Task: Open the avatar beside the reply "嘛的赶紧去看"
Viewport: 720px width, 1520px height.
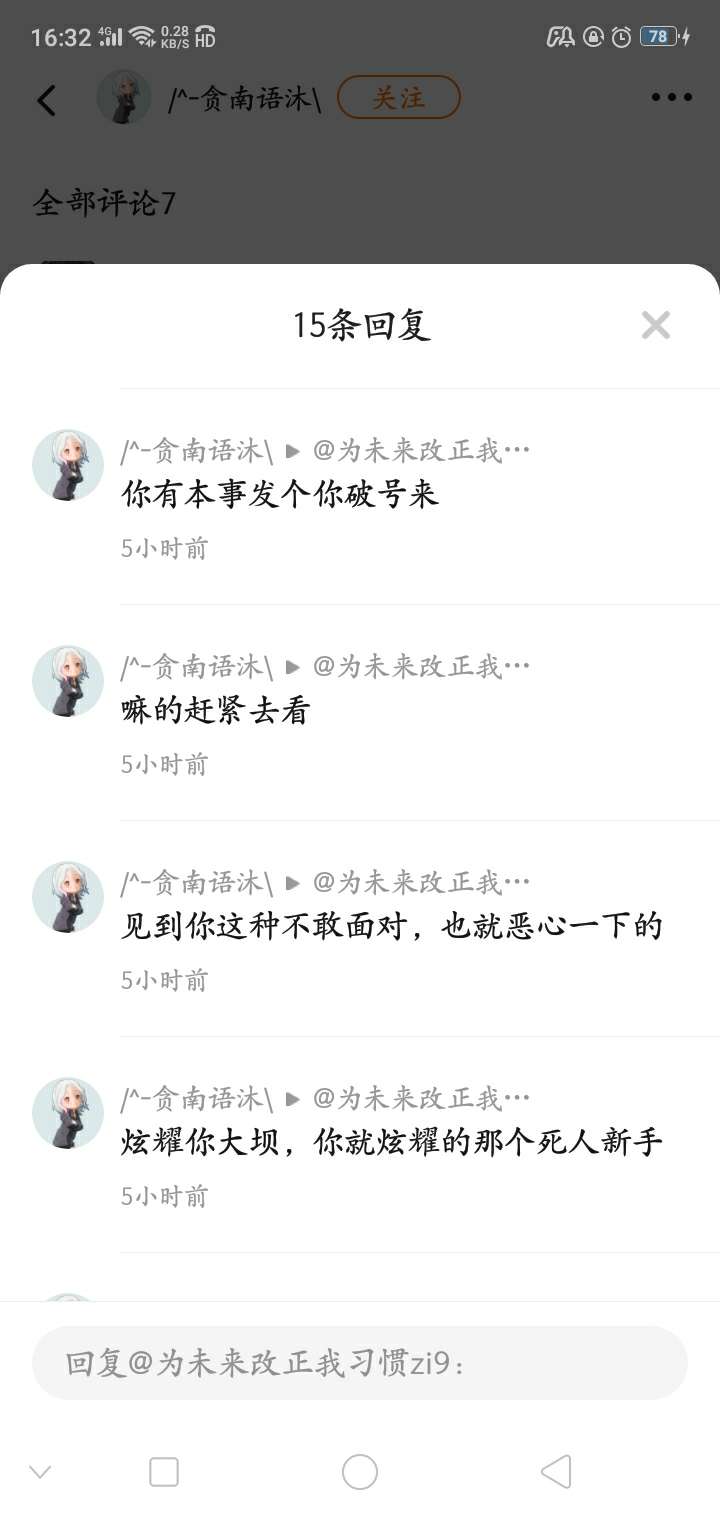Action: [68, 681]
